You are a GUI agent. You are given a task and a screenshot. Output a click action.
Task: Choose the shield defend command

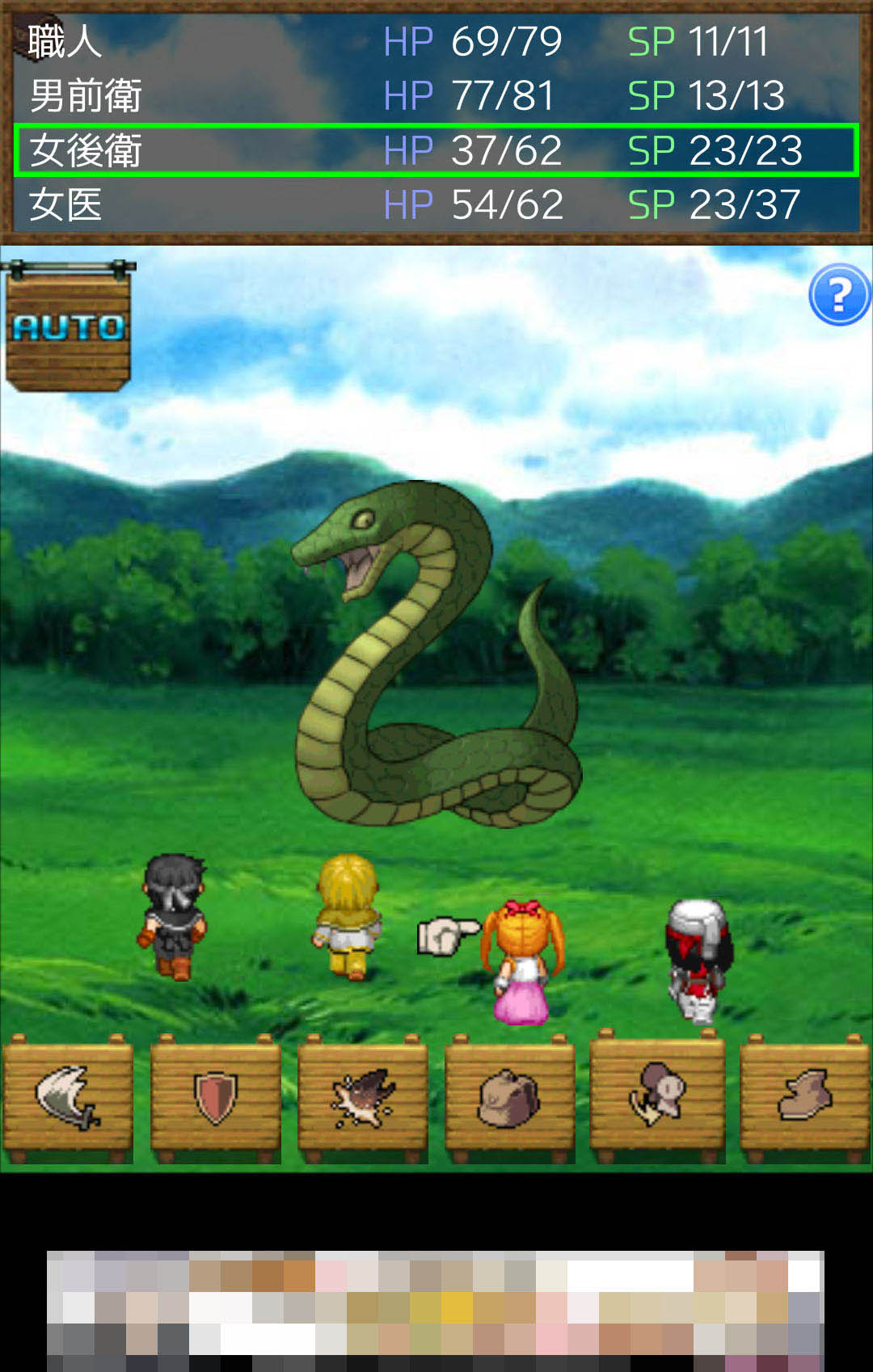[215, 1096]
